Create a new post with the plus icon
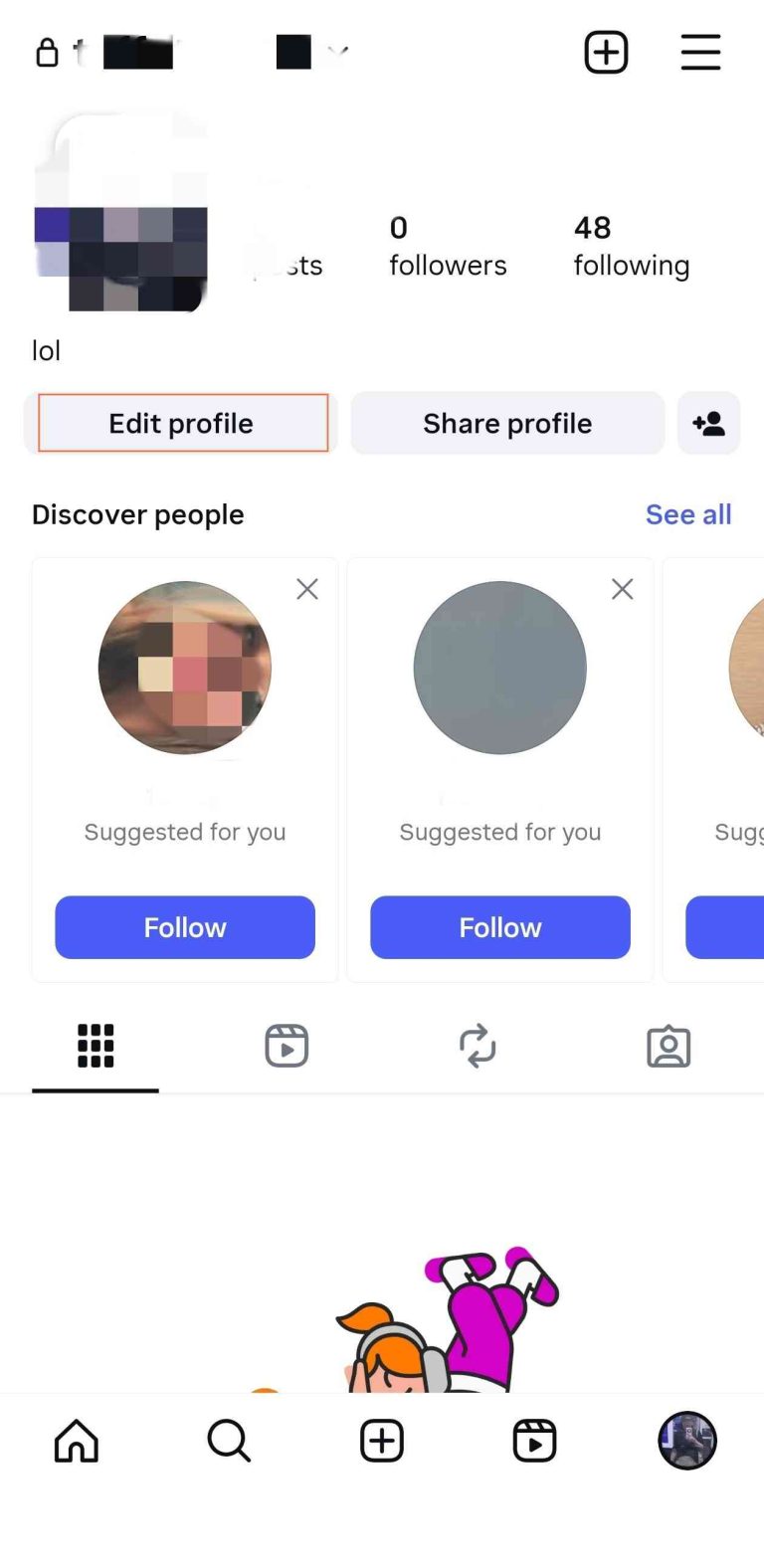 606,53
